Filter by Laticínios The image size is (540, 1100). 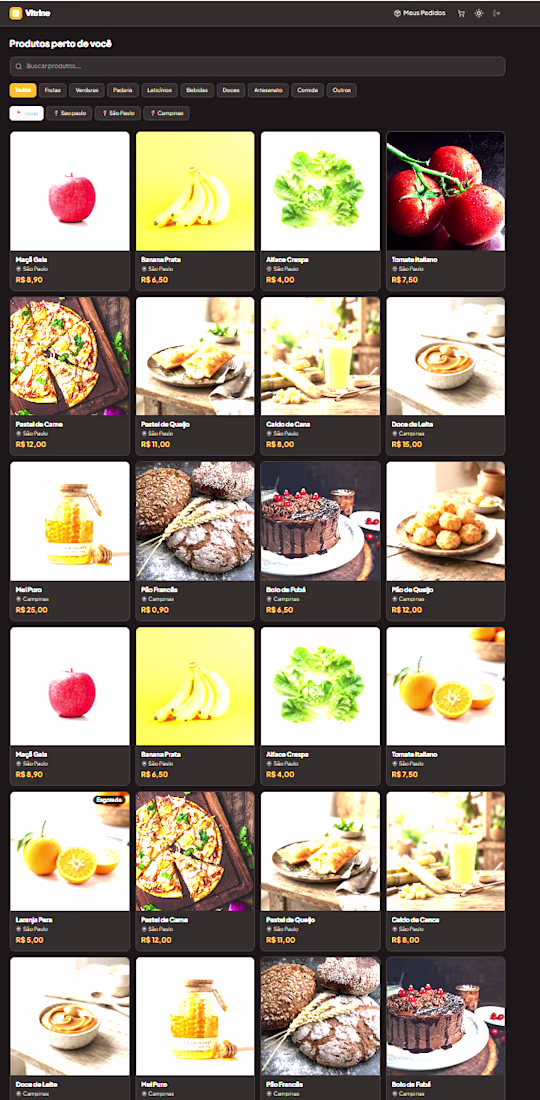point(159,90)
